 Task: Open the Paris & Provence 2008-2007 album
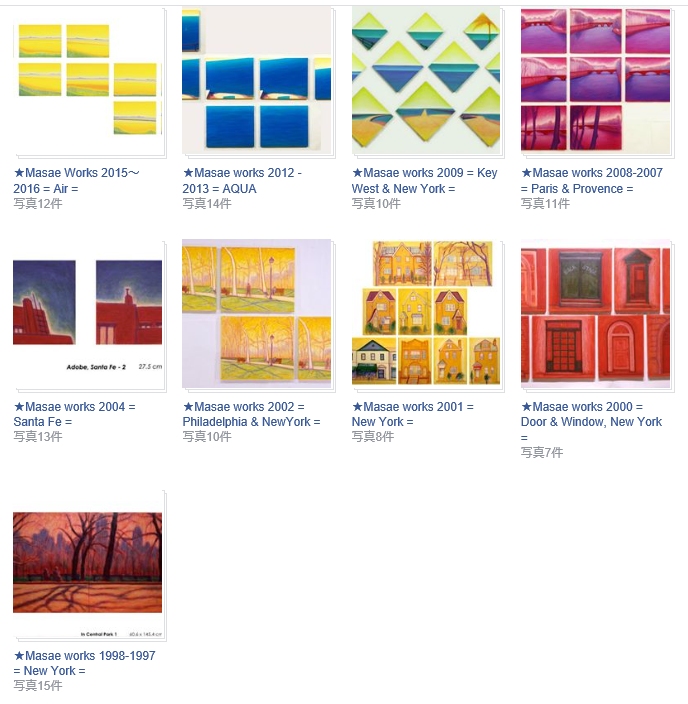point(595,80)
